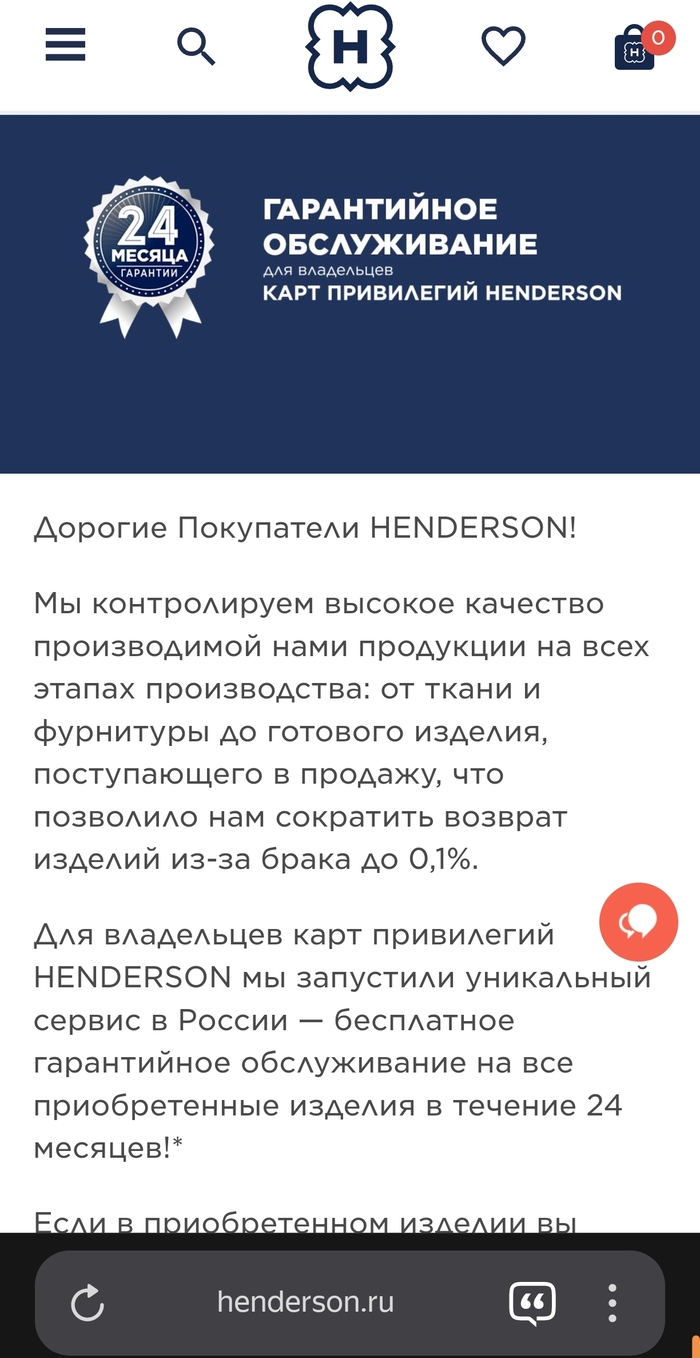Open the live chat bubble
This screenshot has height=1358, width=700.
click(x=638, y=922)
